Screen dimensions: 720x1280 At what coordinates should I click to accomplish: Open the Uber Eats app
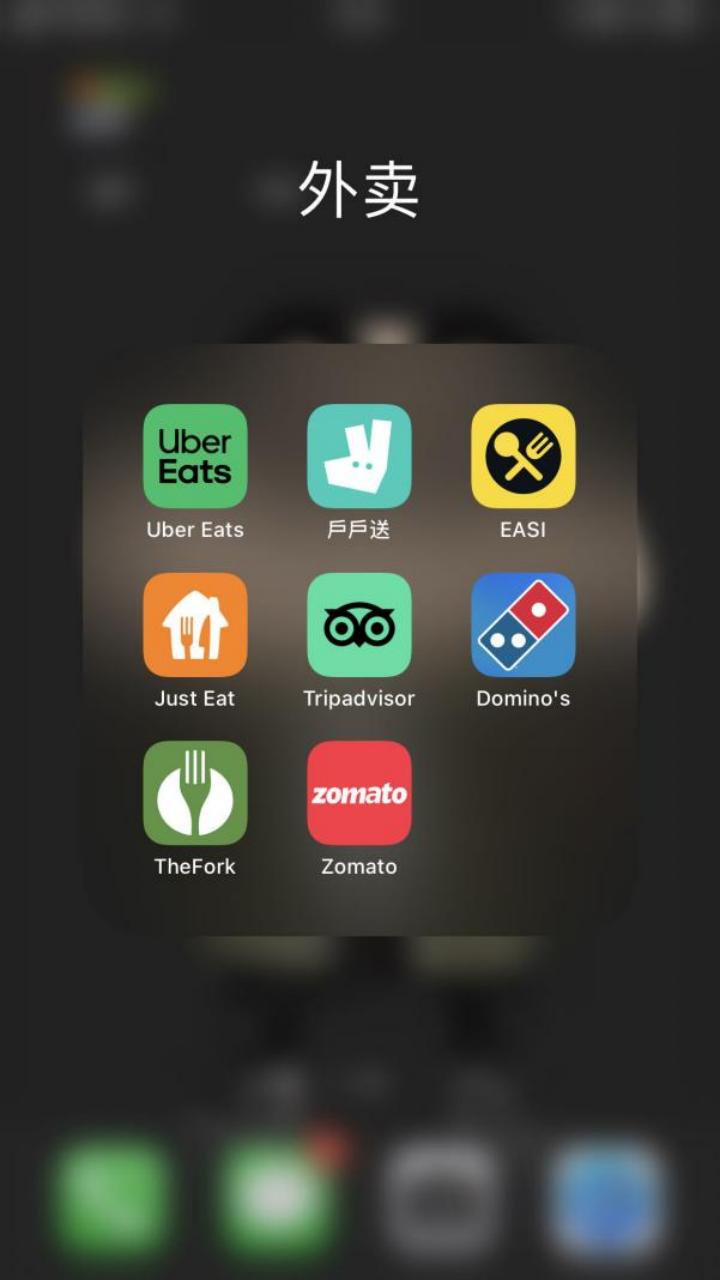(195, 456)
